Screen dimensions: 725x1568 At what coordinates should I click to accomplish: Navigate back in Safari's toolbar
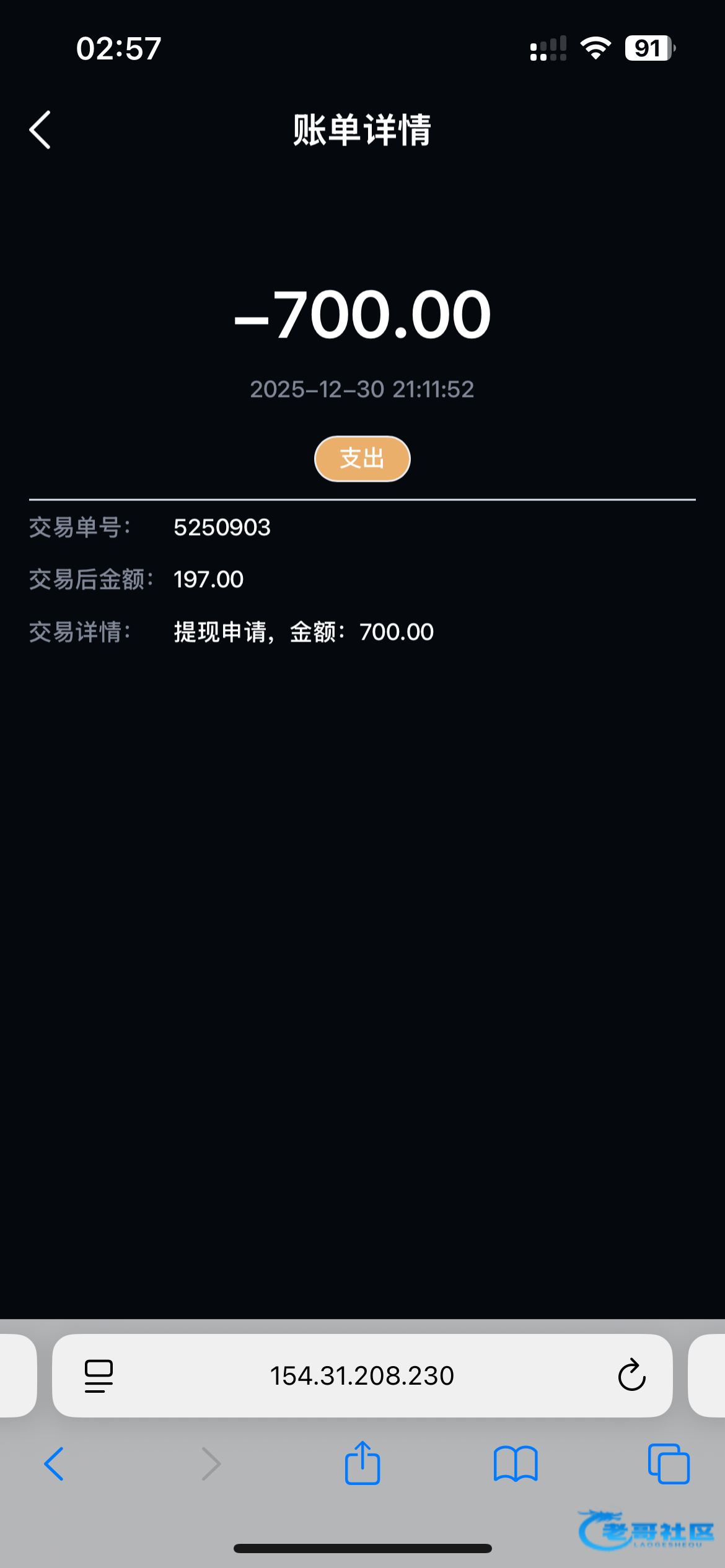coord(54,1464)
